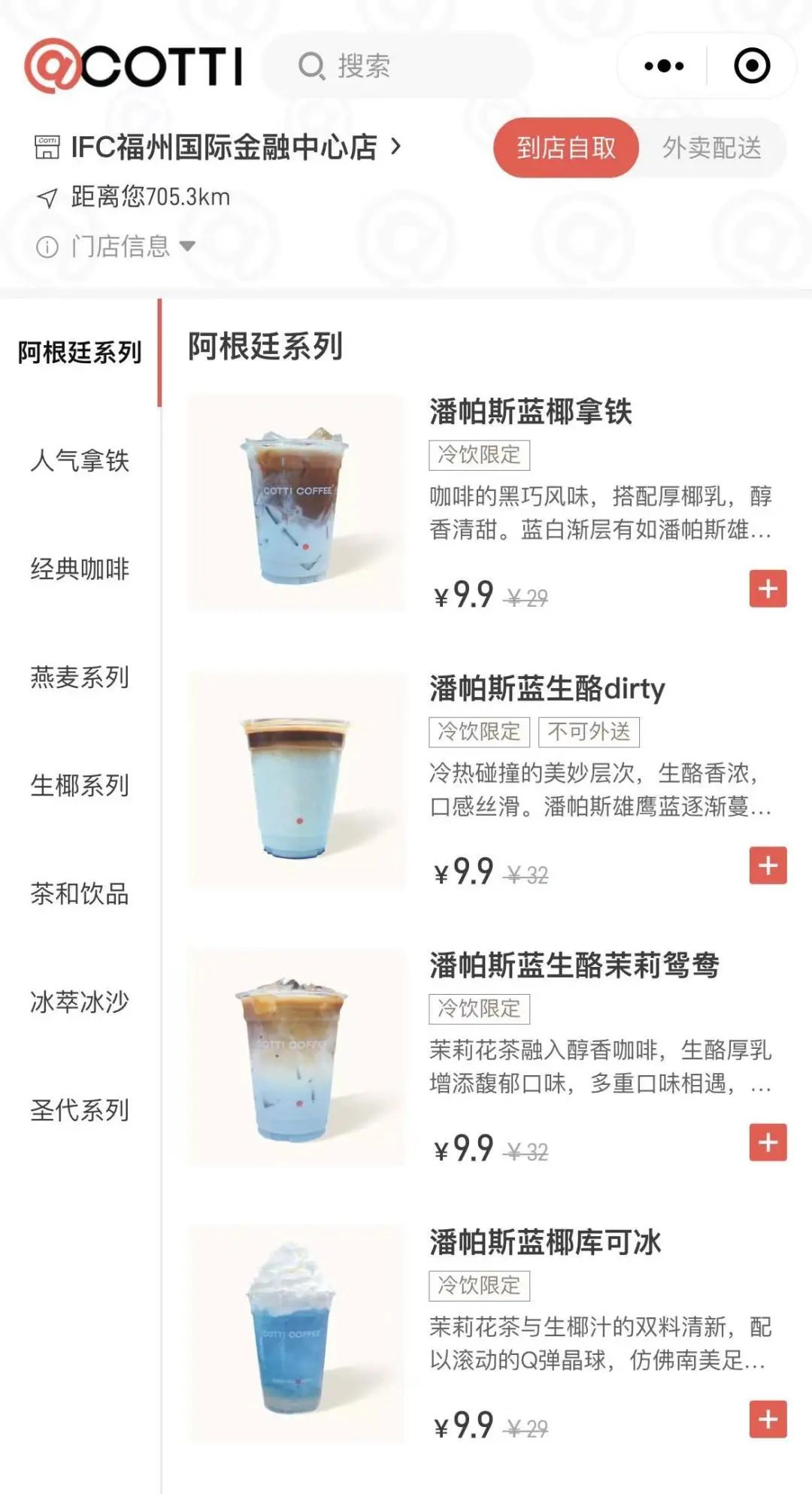This screenshot has height=1494, width=812.
Task: Click the navigation arrow icon next to distance
Action: [47, 198]
